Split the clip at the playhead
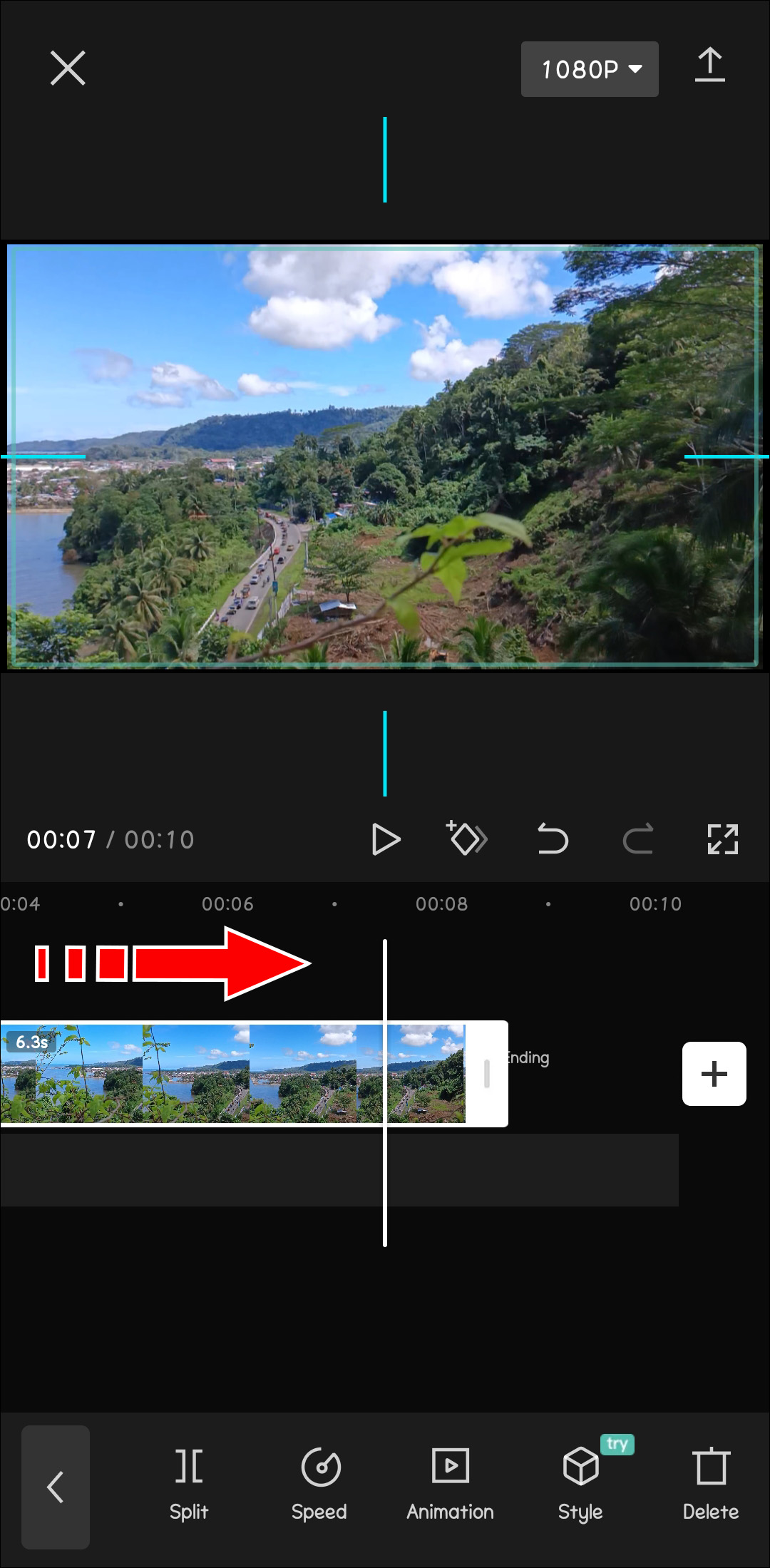 coord(189,1485)
